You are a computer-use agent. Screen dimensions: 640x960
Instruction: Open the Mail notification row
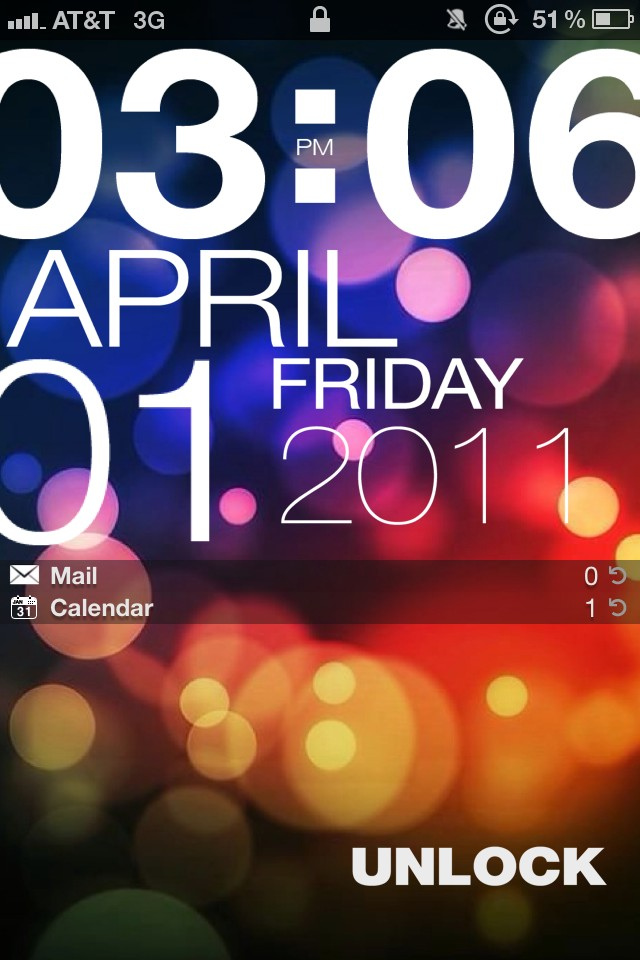pos(74,576)
